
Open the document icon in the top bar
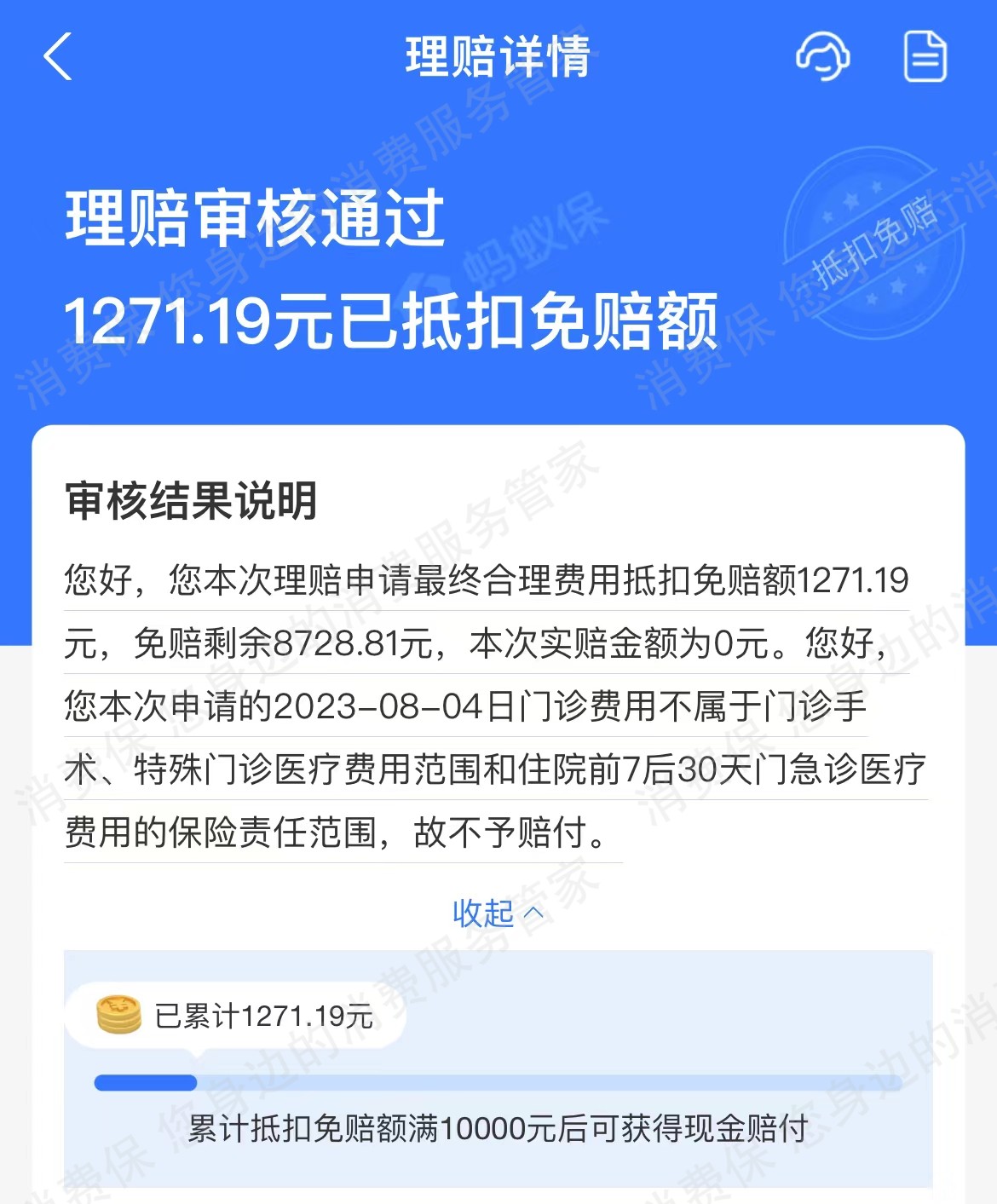925,56
